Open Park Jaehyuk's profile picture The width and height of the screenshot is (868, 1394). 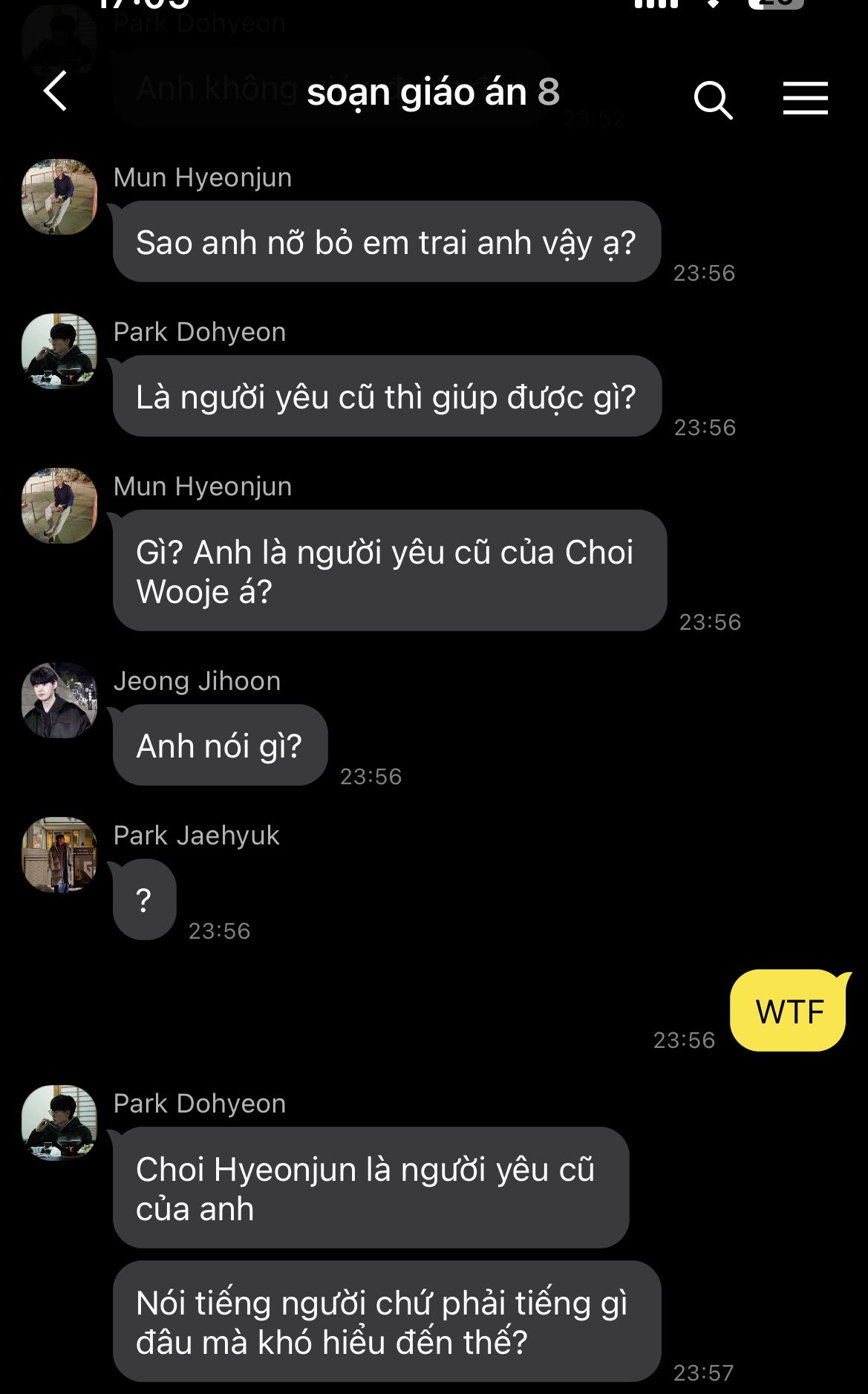click(59, 855)
